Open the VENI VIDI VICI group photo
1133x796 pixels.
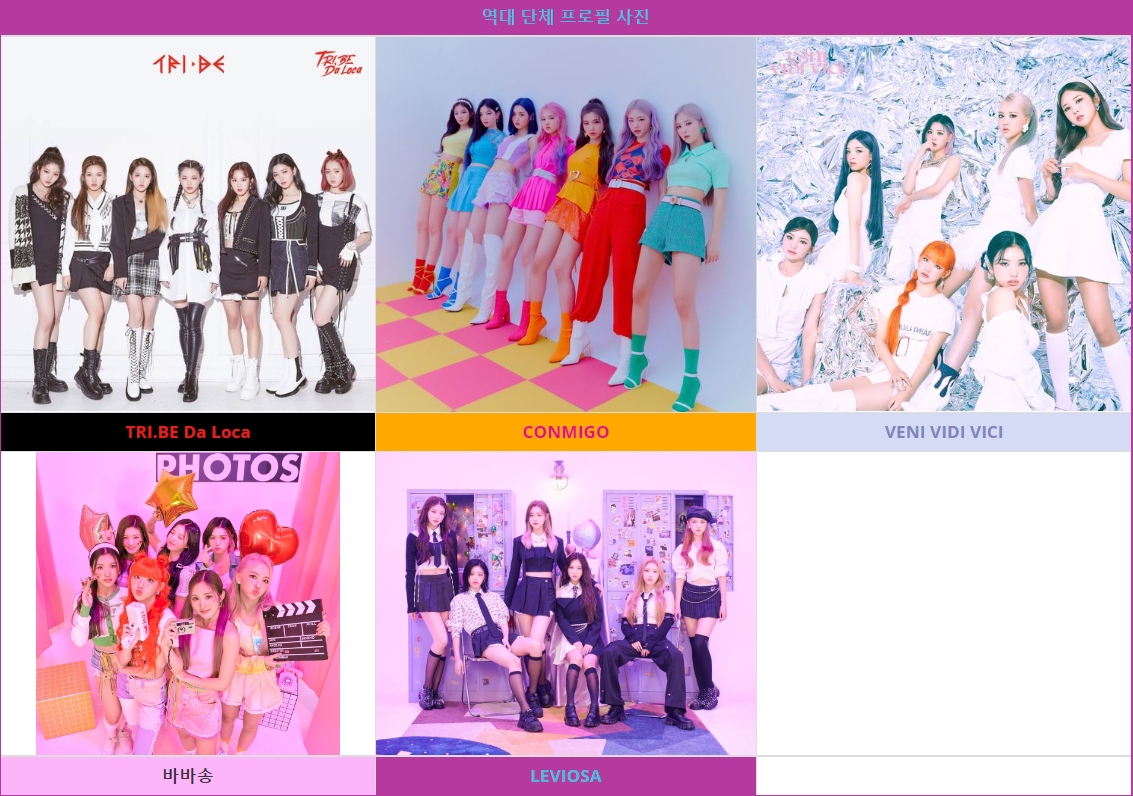tap(944, 225)
